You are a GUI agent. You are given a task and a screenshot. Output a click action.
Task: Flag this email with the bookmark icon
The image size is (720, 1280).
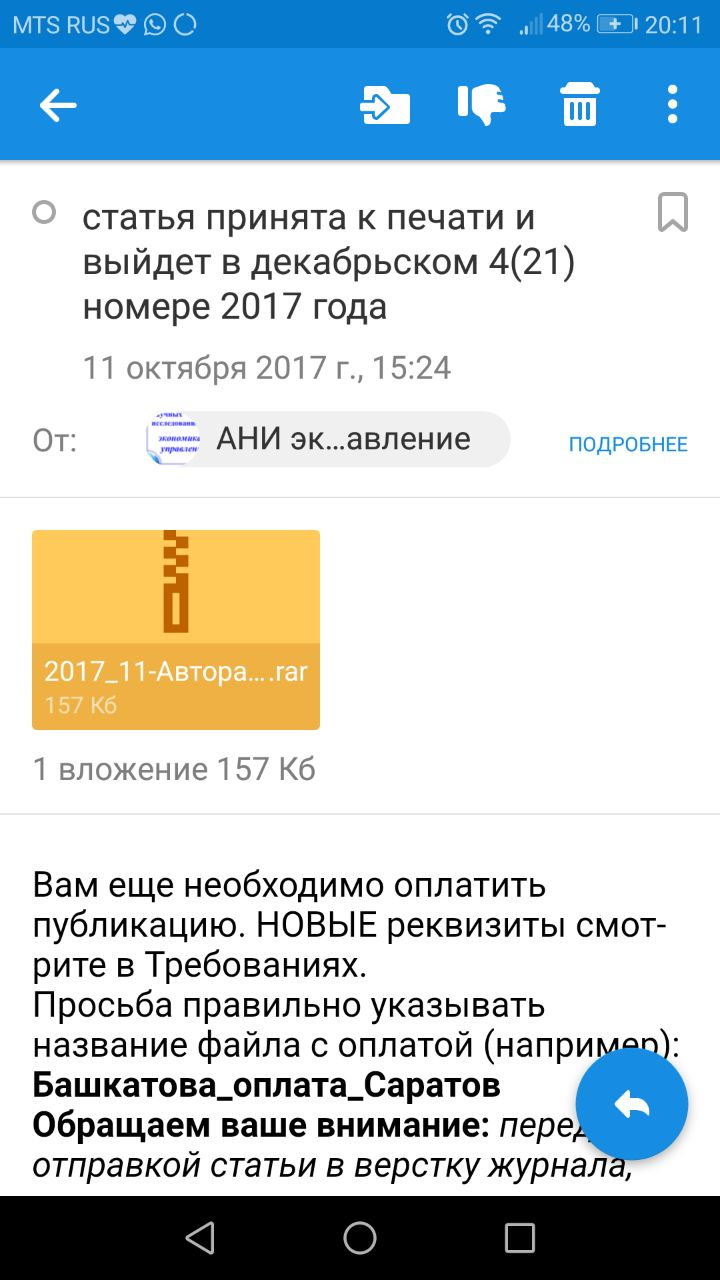672,213
